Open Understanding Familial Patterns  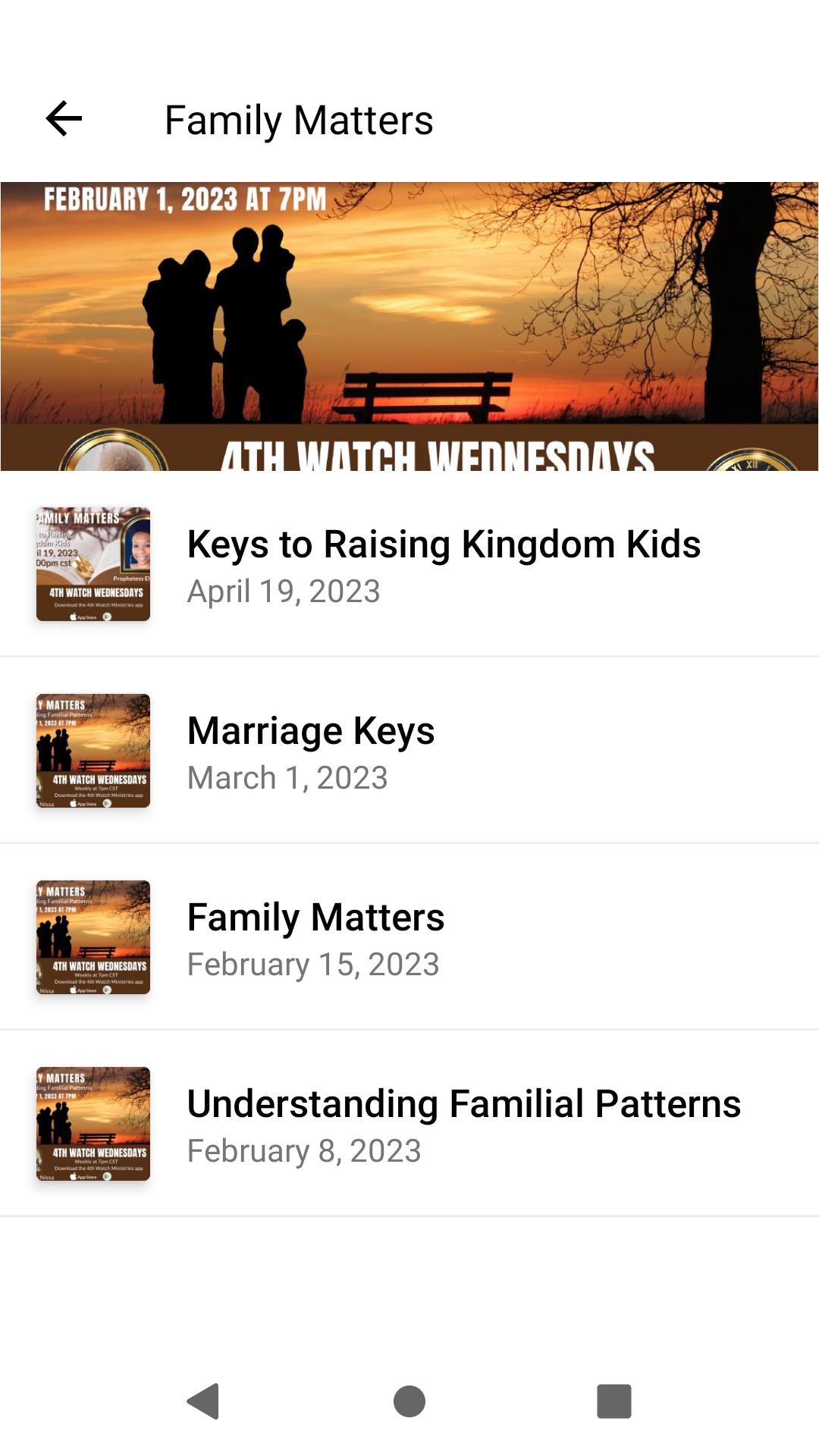463,1124
